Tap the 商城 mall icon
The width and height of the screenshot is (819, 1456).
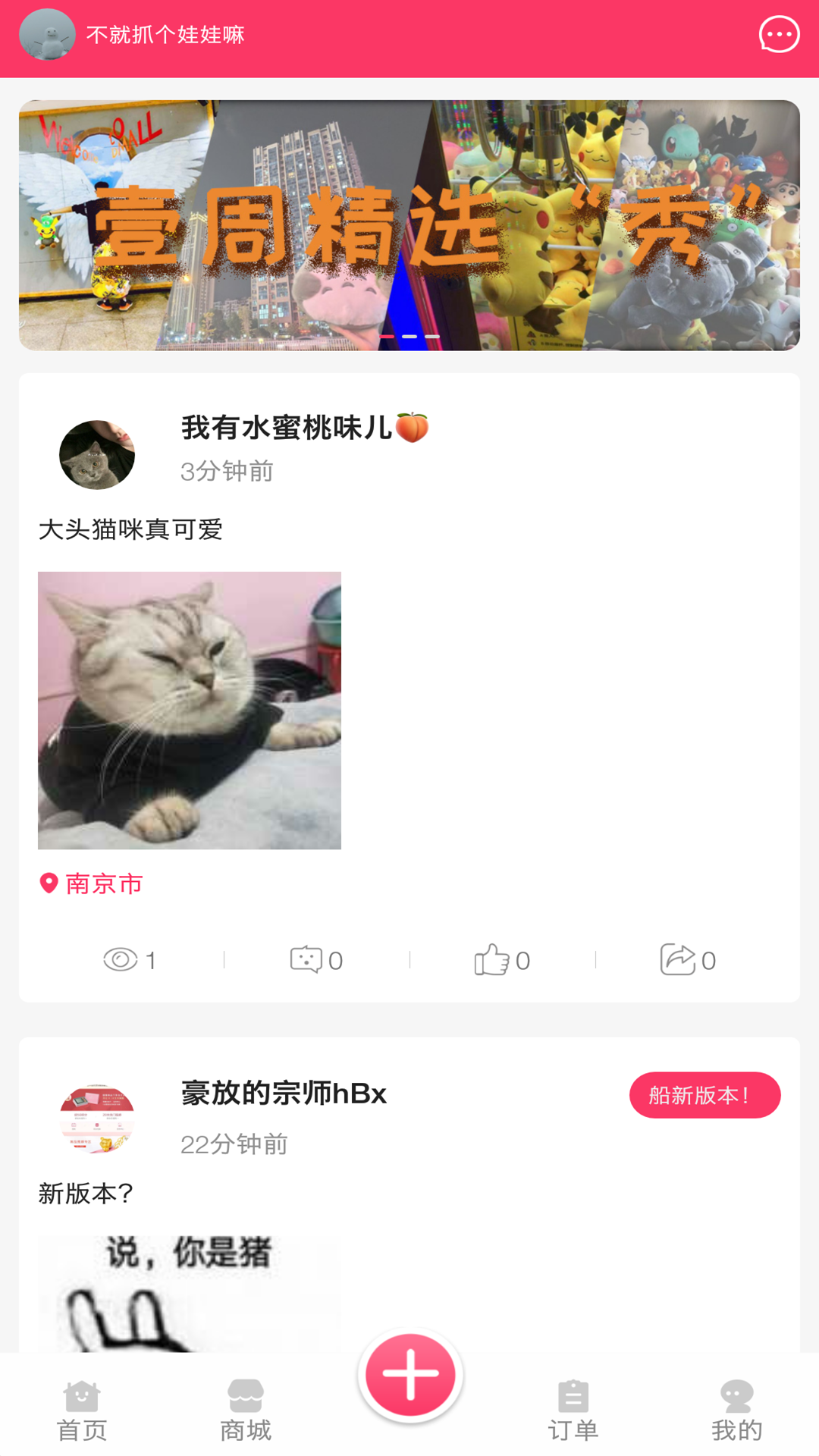coord(245,1401)
